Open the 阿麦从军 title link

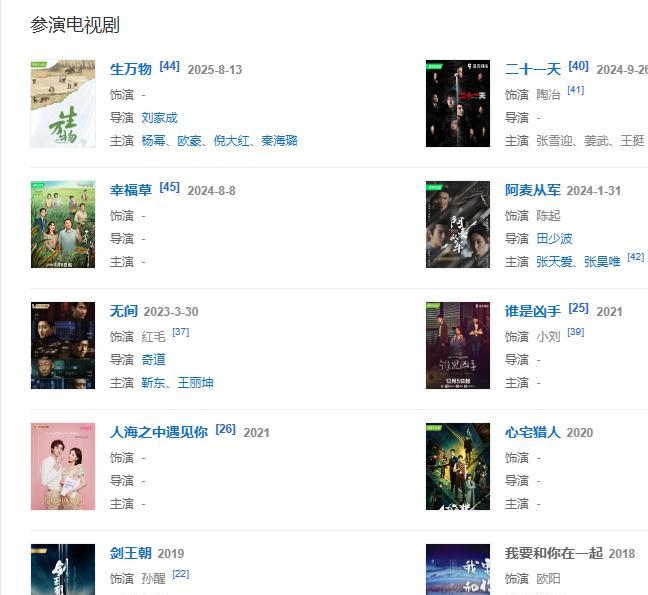pos(533,190)
